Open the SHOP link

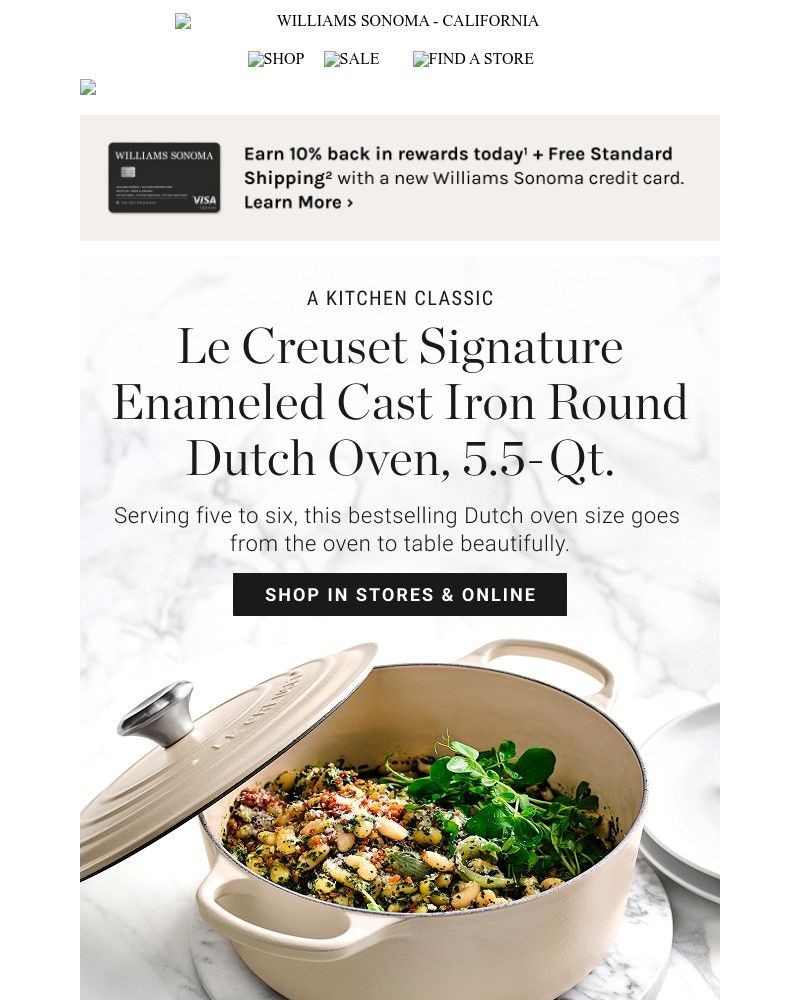pos(276,59)
